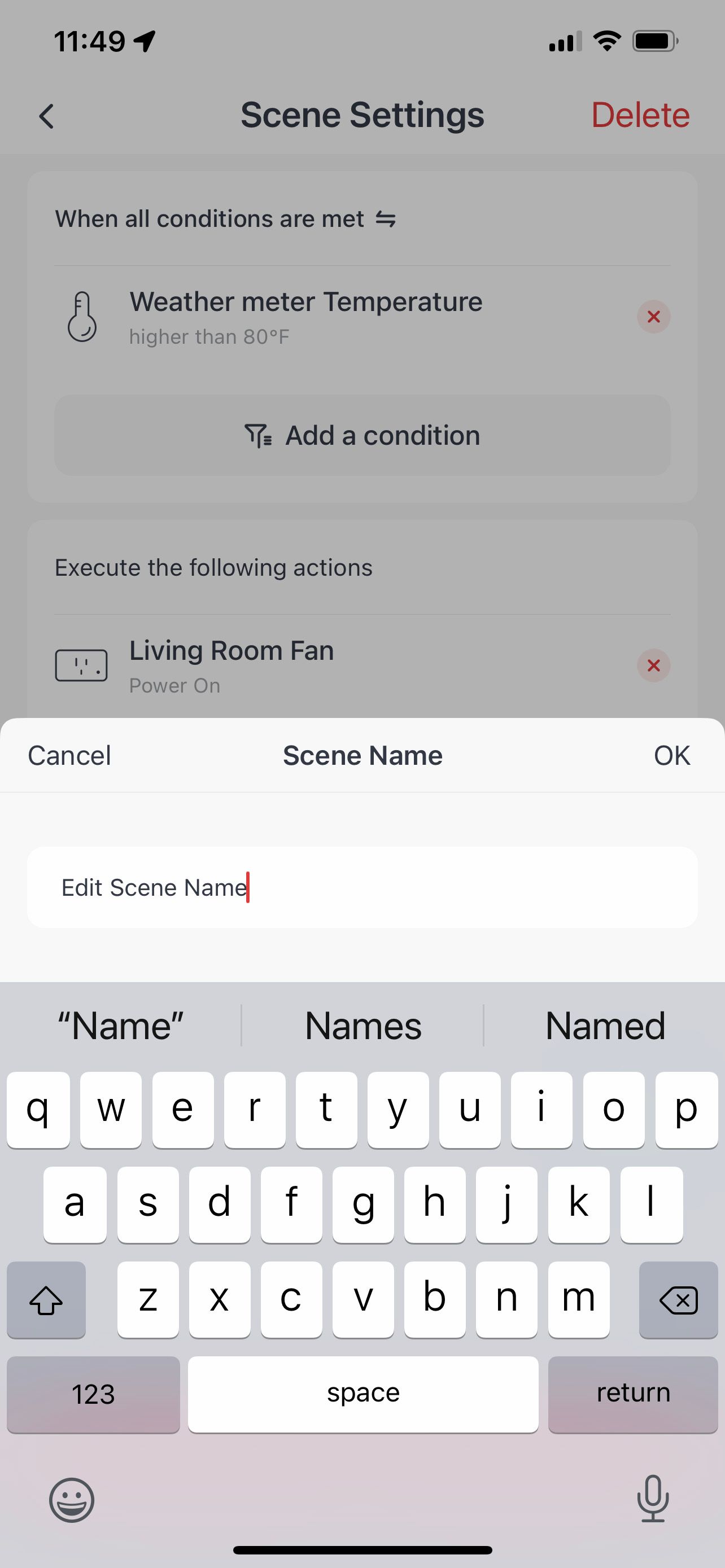
Task: Confirm scene name with OK
Action: click(671, 755)
